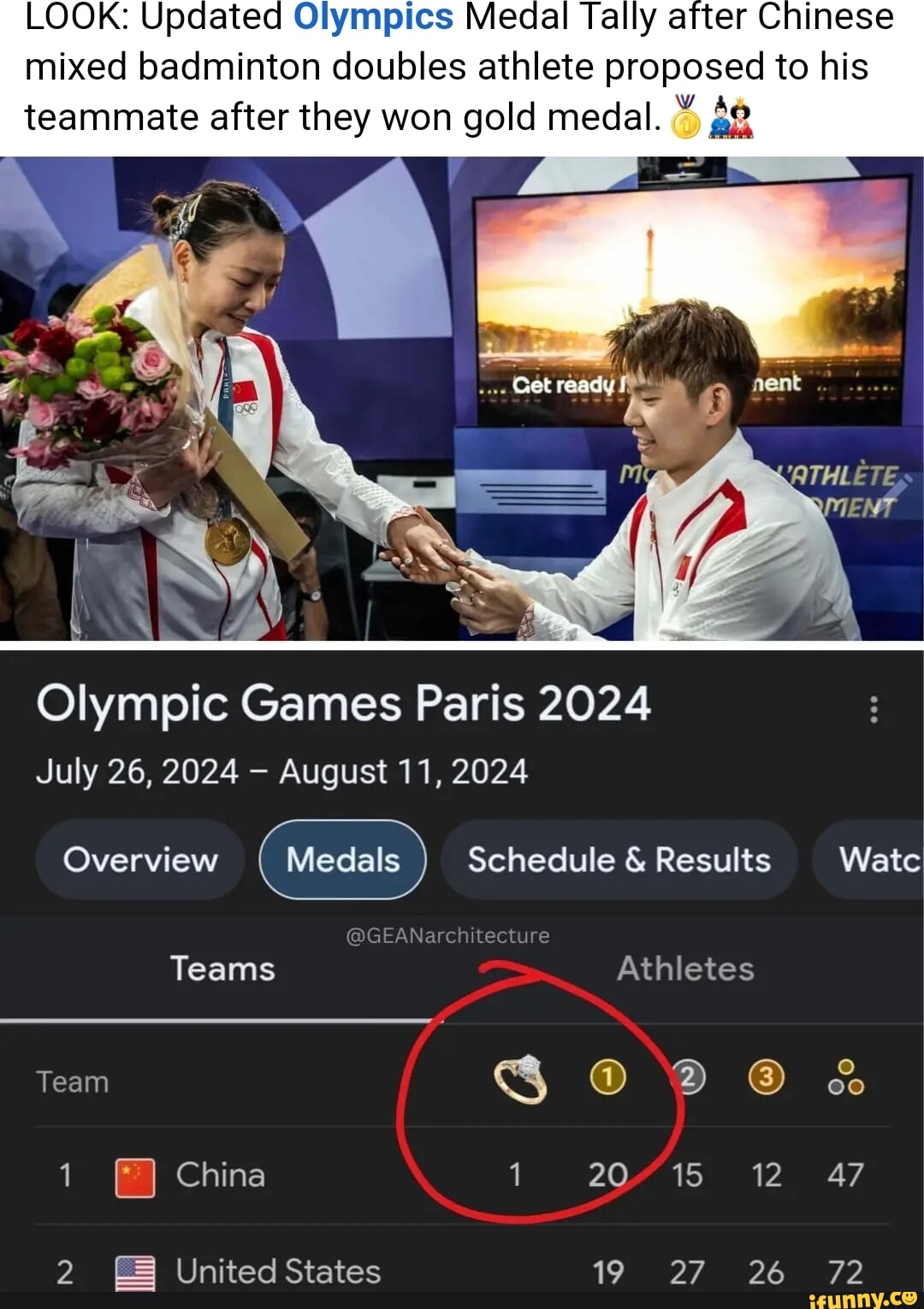Viewport: 924px width, 1309px height.
Task: Select the Medals pill toggle
Action: pos(342,862)
